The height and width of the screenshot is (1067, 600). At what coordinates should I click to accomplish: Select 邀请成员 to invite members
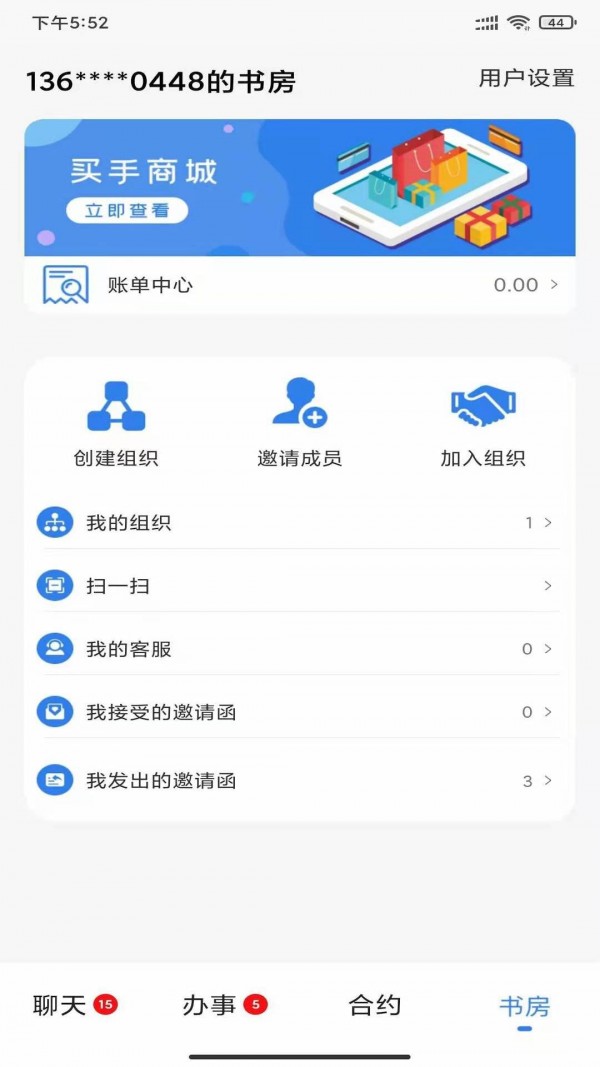coord(299,424)
